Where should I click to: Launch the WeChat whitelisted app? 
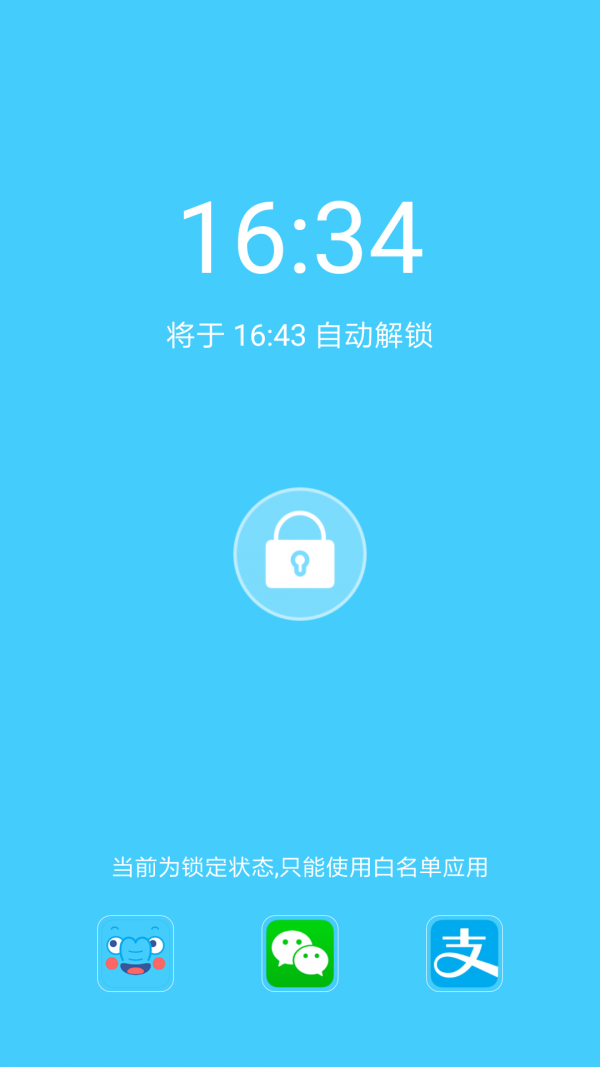(x=300, y=954)
